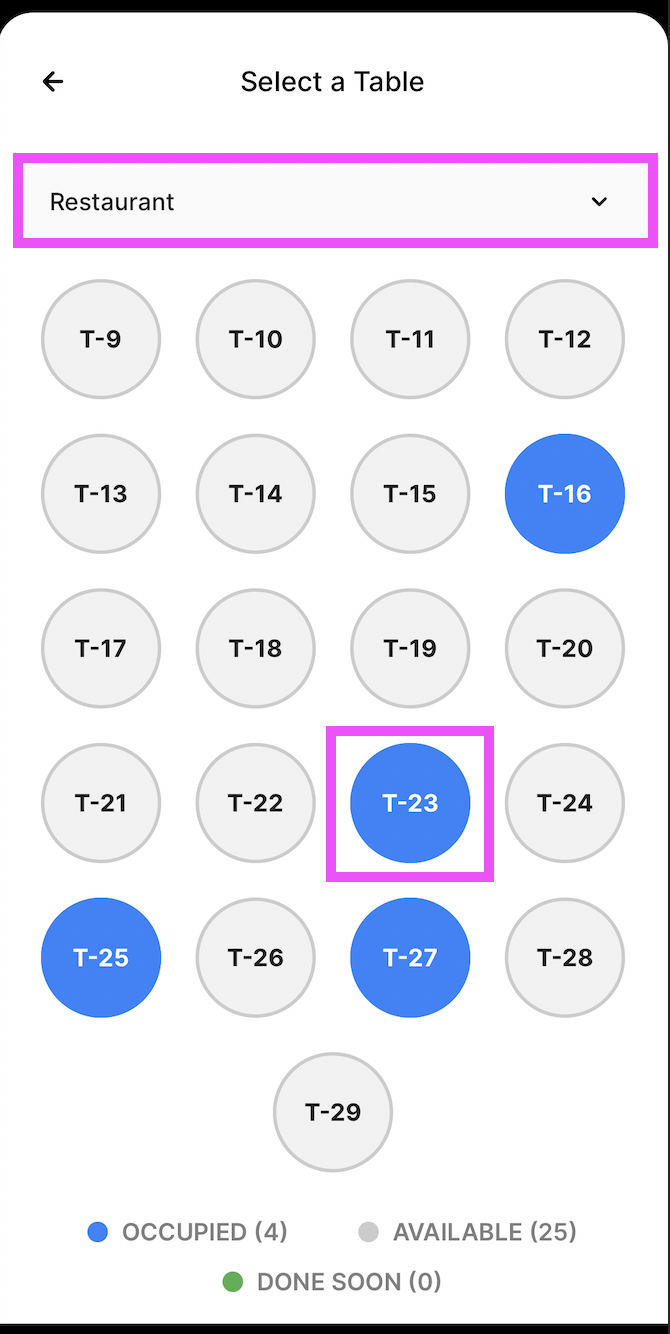This screenshot has height=1334, width=670.
Task: Open occupied table T-23
Action: [410, 803]
